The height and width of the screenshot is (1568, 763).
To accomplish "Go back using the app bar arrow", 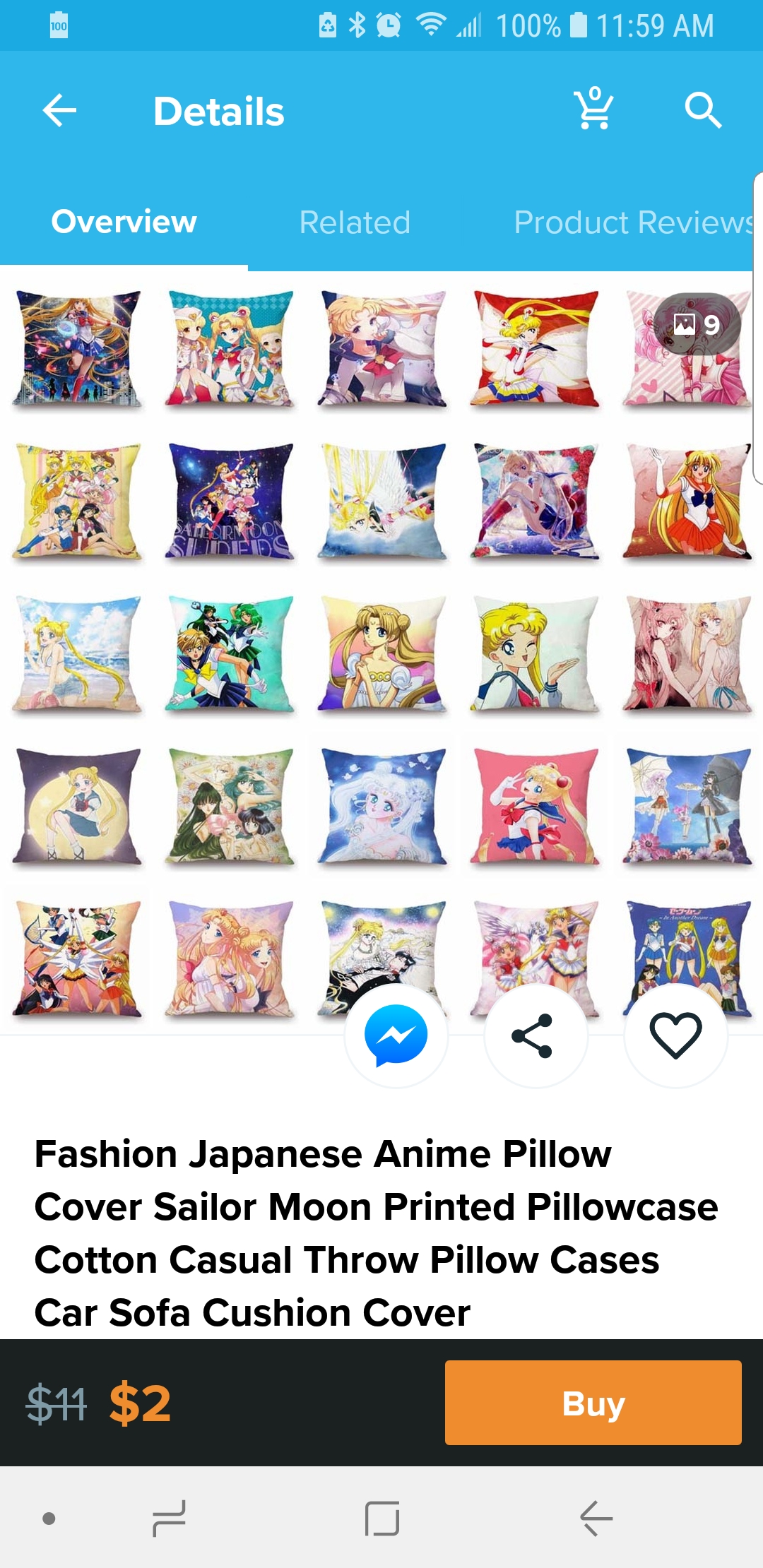I will click(59, 111).
